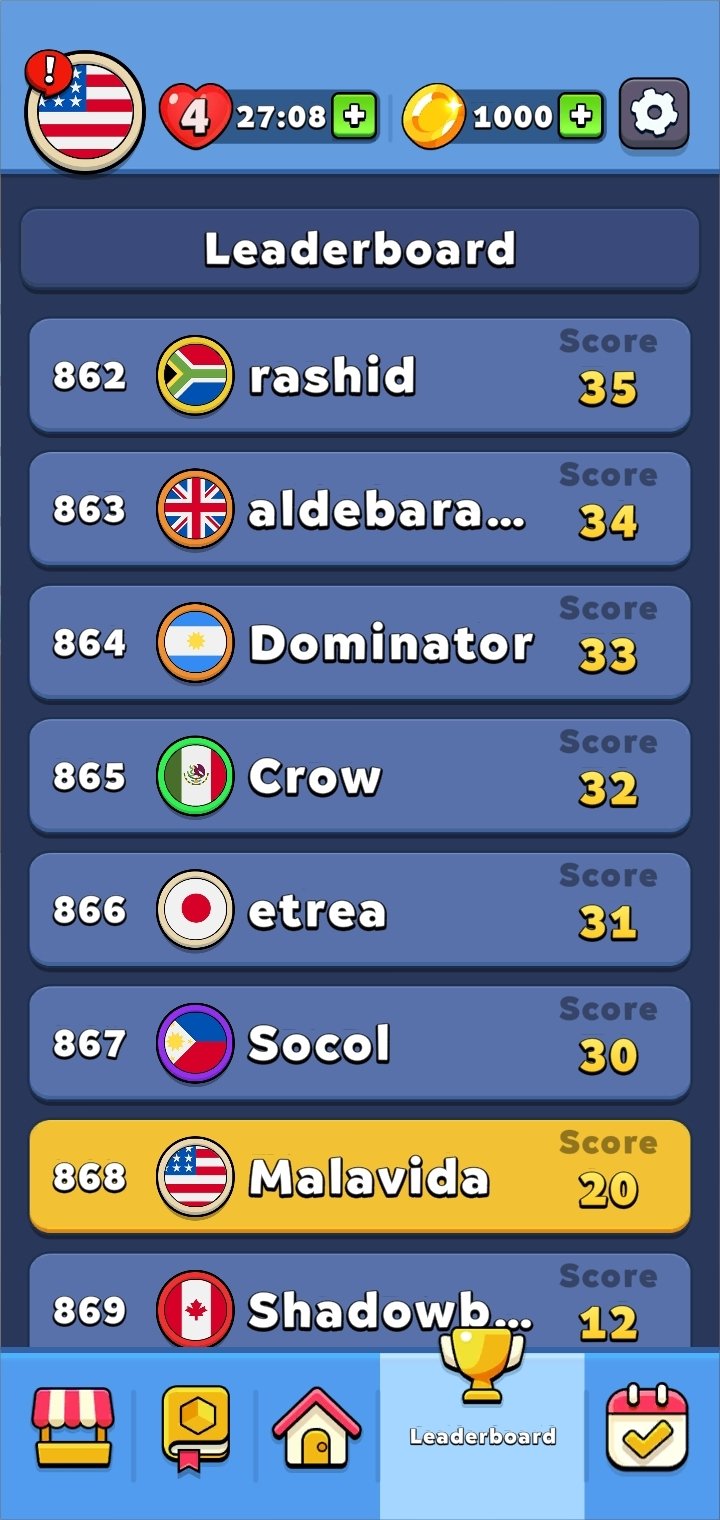Image resolution: width=720 pixels, height=1520 pixels.
Task: Buy more coins with green plus
Action: 580,117
